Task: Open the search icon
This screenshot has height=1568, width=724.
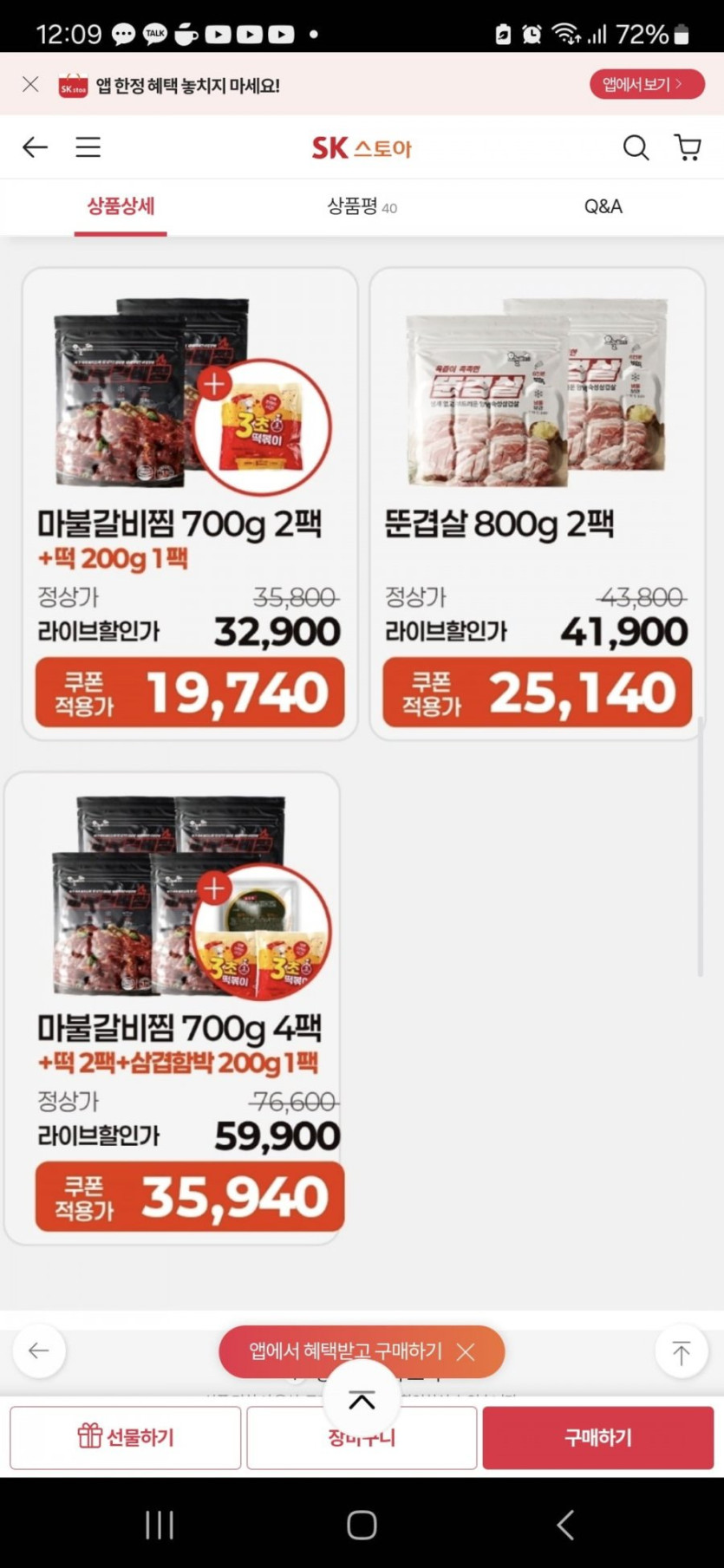Action: coord(636,147)
